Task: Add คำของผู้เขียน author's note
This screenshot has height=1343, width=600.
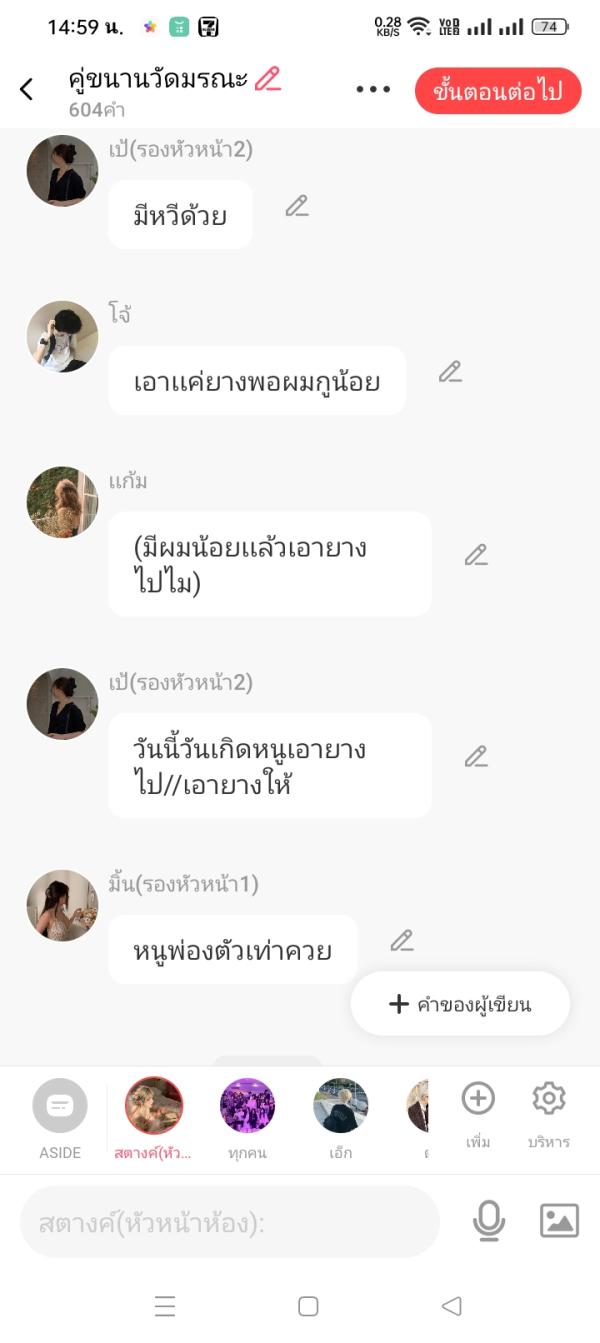Action: [460, 1004]
